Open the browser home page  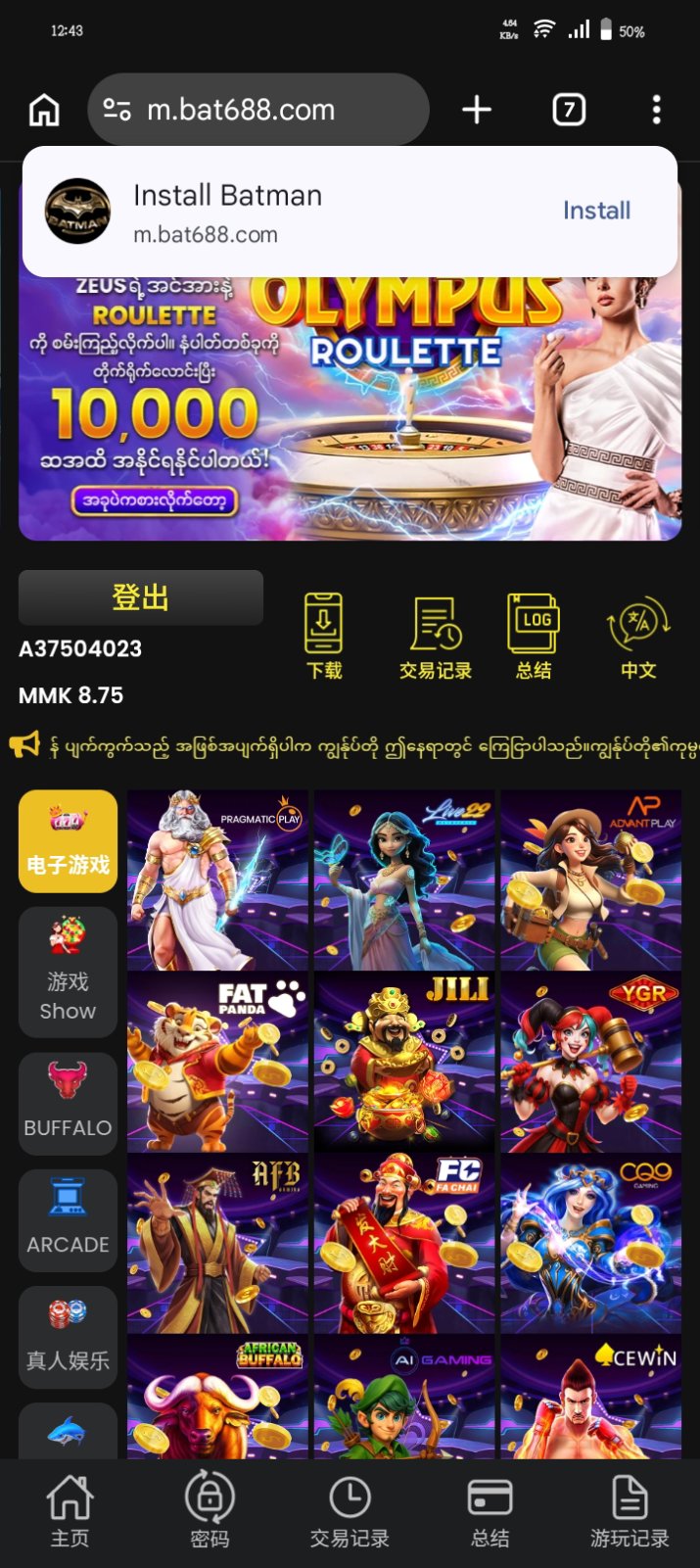(x=44, y=110)
